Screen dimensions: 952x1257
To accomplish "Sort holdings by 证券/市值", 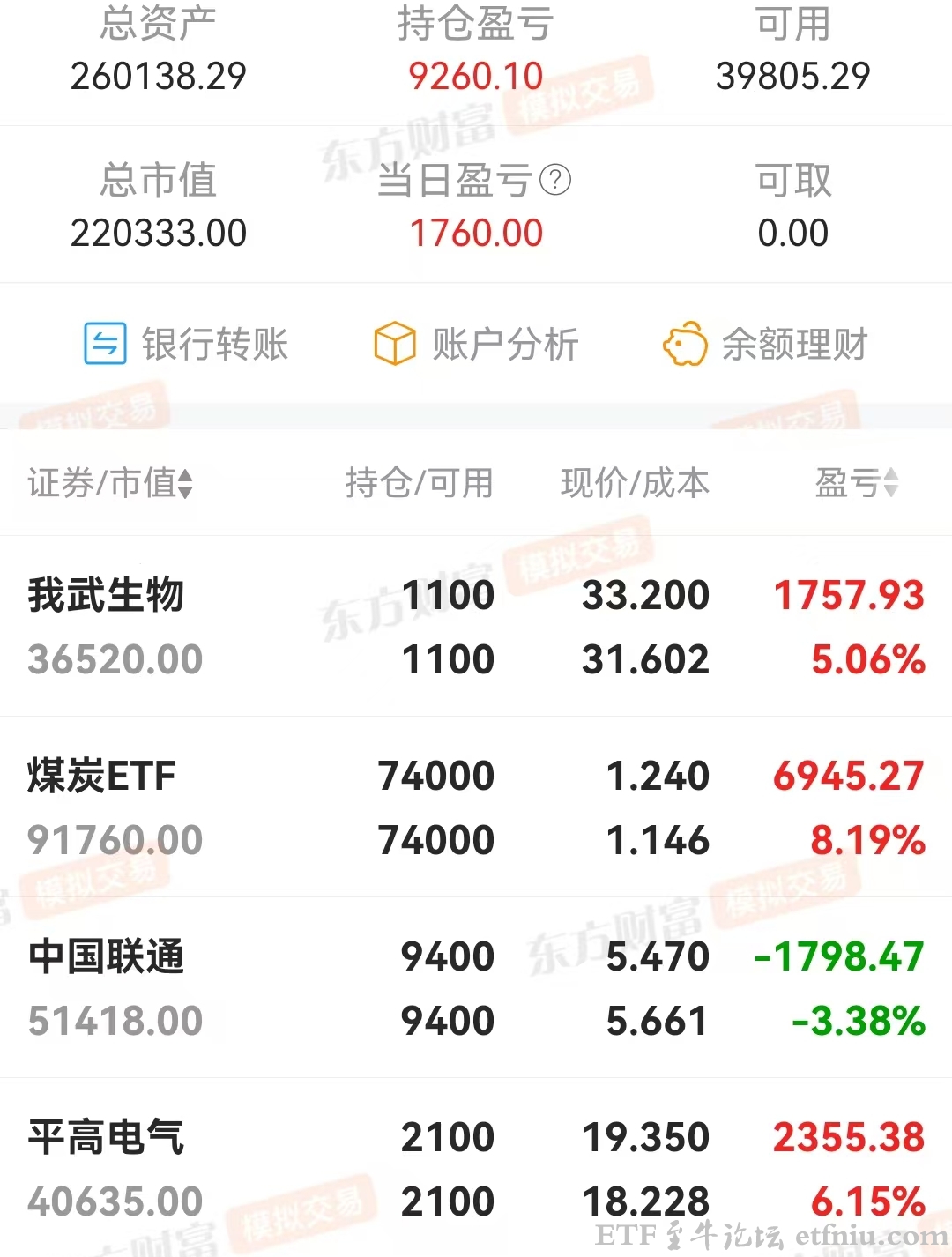I will (110, 483).
